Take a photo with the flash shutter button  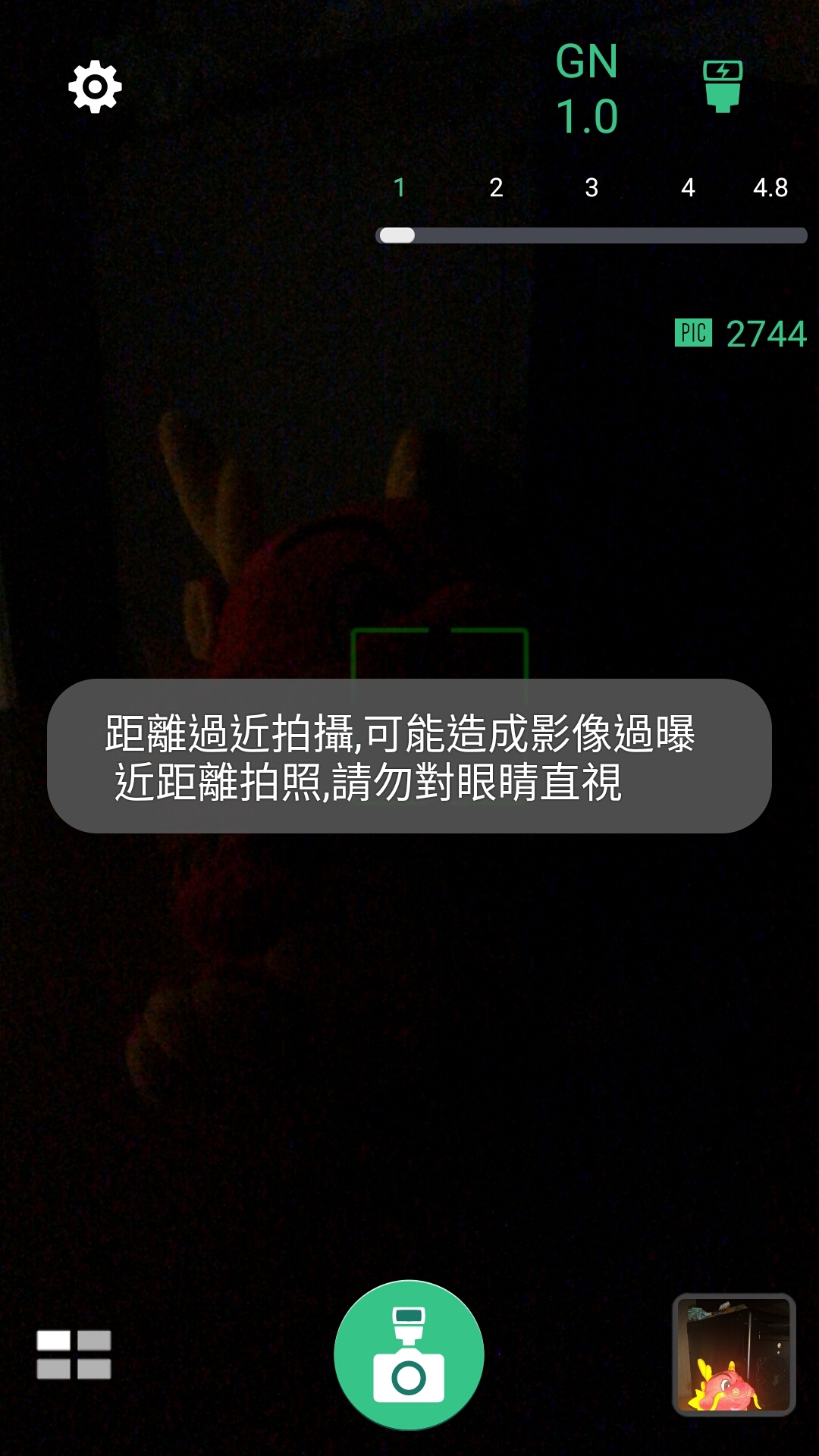pyautogui.click(x=409, y=1355)
